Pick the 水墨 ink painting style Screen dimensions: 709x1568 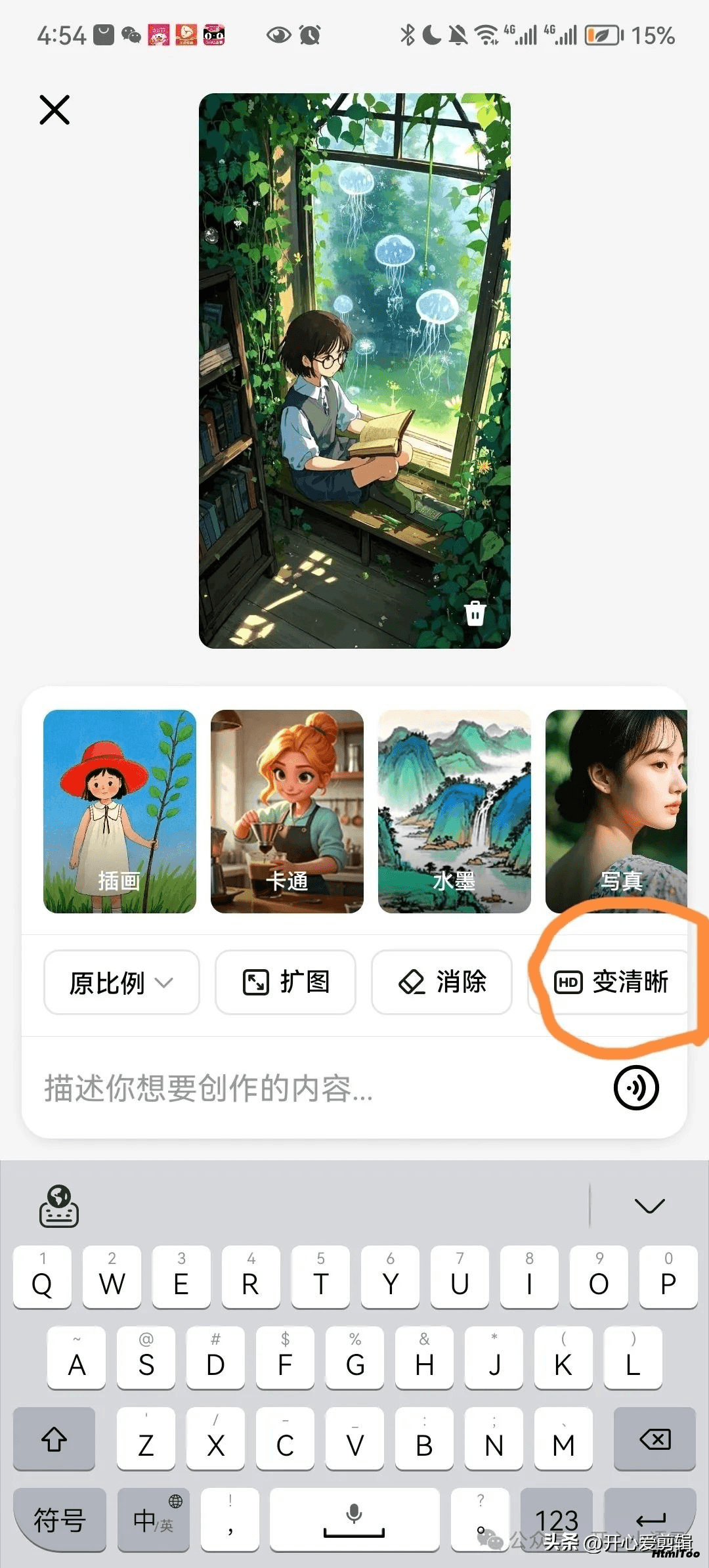454,812
